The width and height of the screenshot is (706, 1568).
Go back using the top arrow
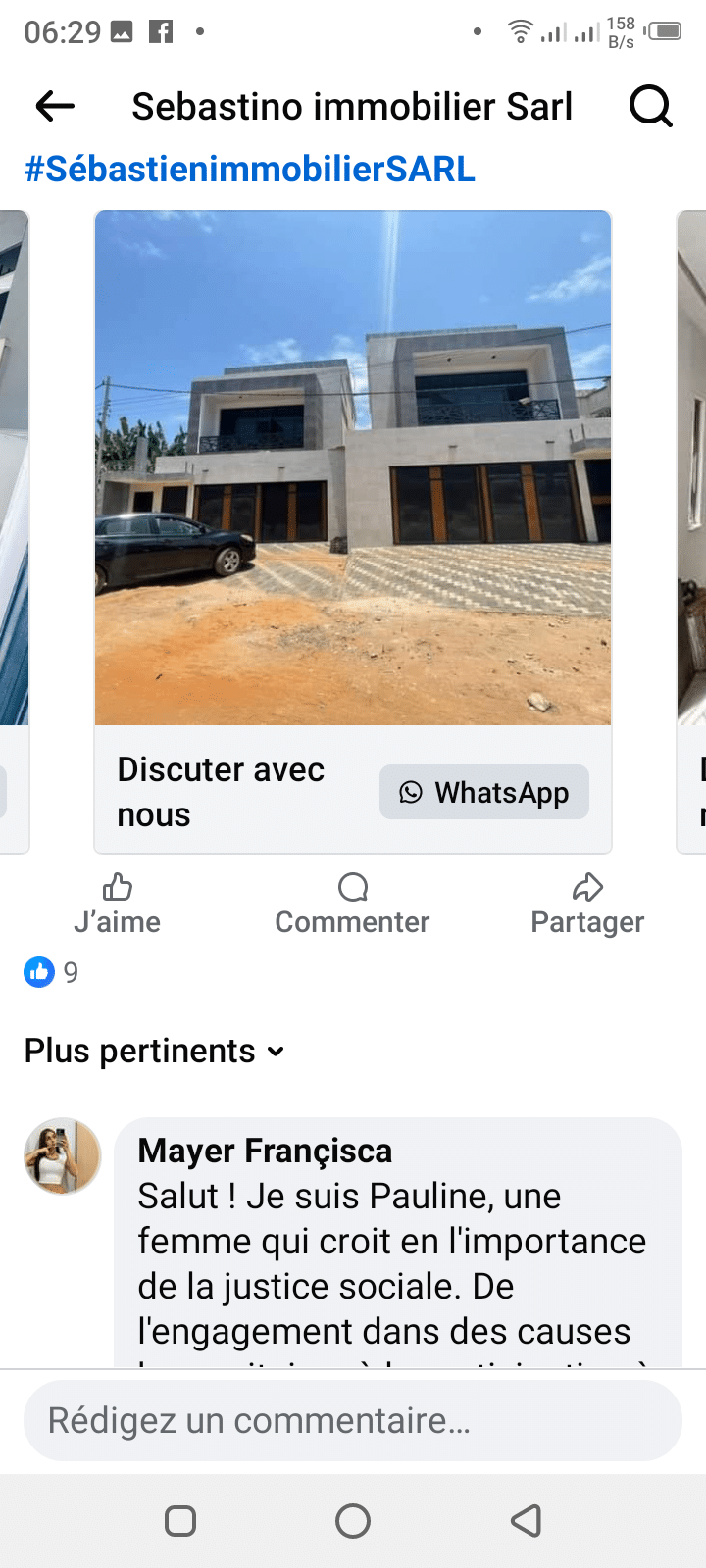click(55, 106)
